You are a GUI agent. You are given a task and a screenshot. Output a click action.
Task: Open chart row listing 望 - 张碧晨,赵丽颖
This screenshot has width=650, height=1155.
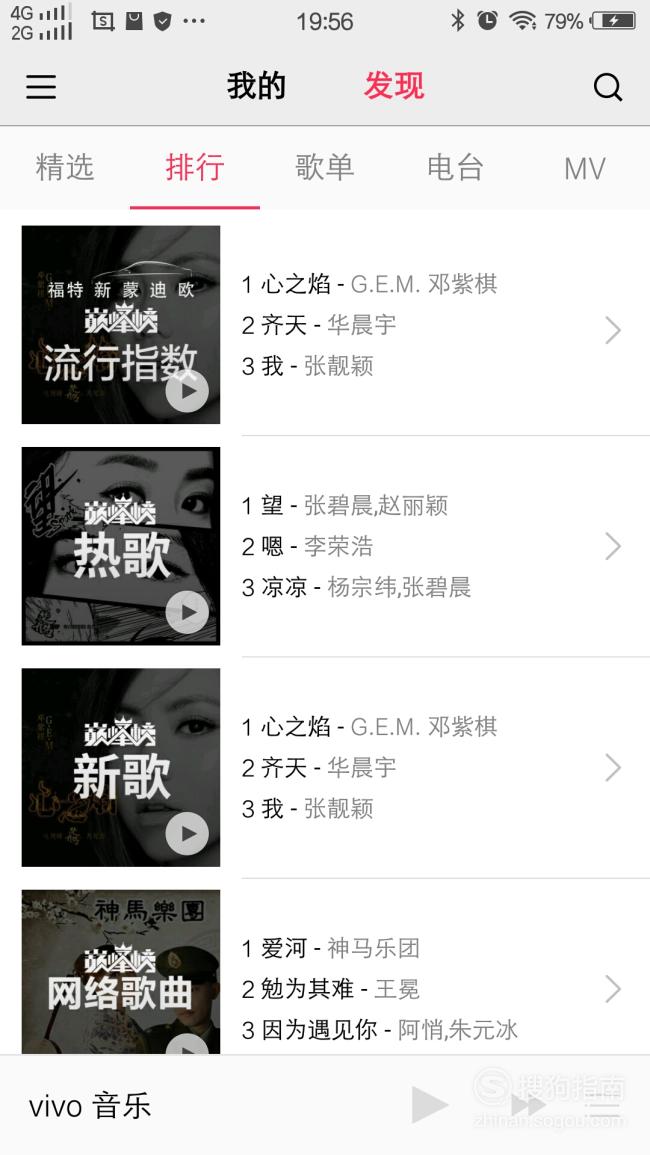(x=435, y=547)
